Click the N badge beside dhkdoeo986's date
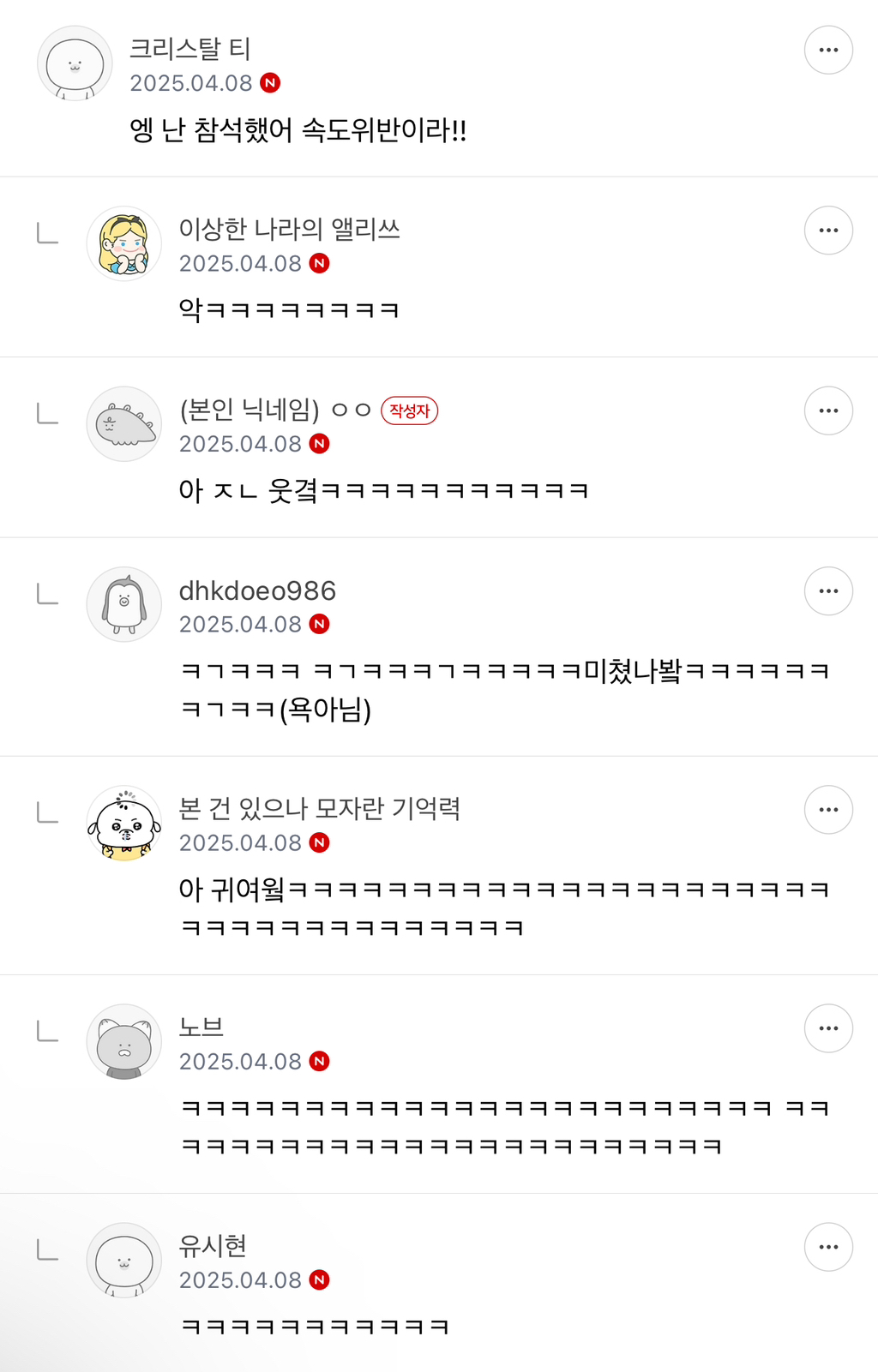This screenshot has height=1372, width=878. click(319, 625)
